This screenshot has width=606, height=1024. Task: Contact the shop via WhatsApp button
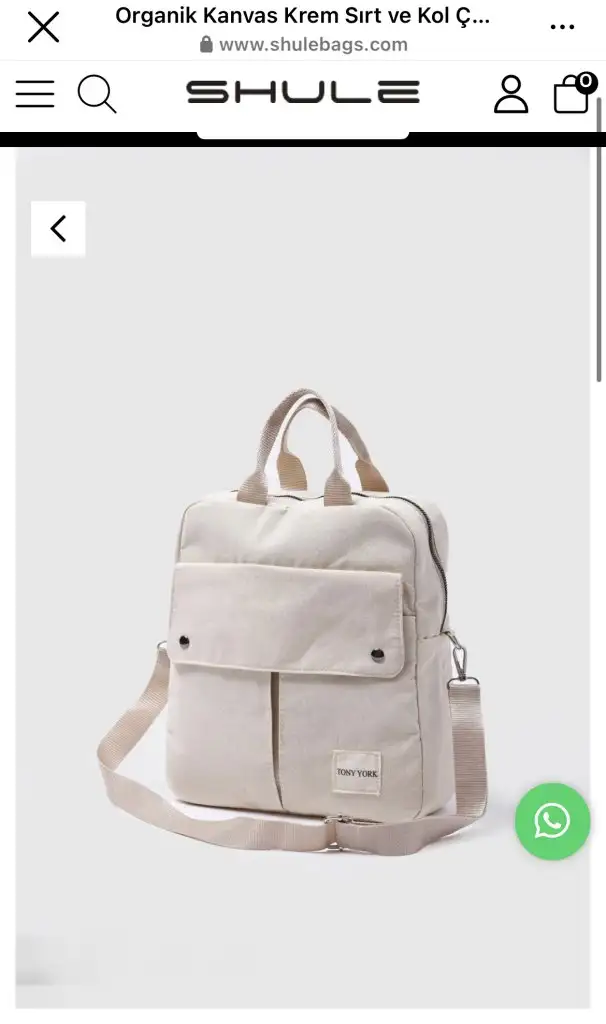click(552, 821)
